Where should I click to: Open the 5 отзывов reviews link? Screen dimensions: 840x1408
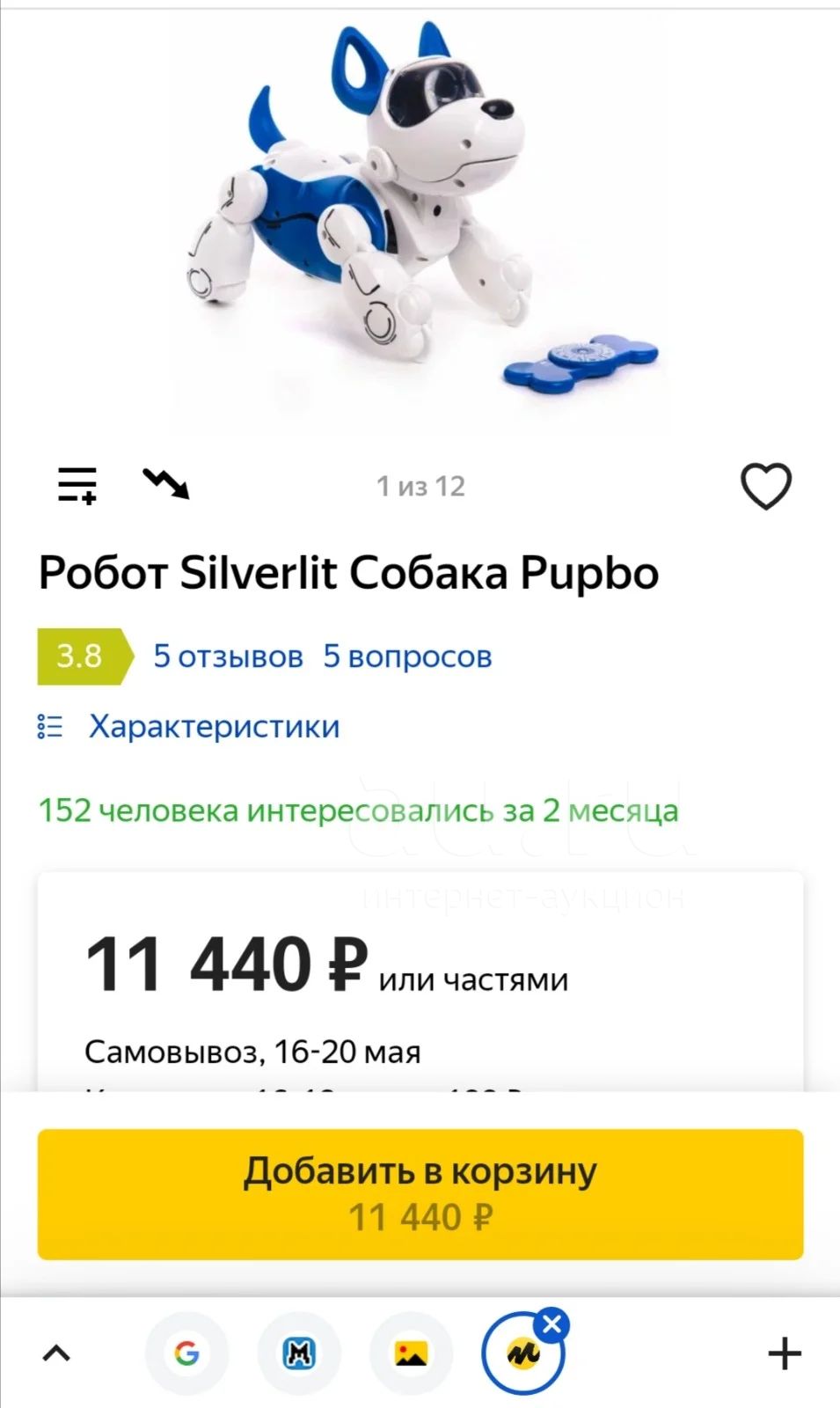tap(228, 656)
